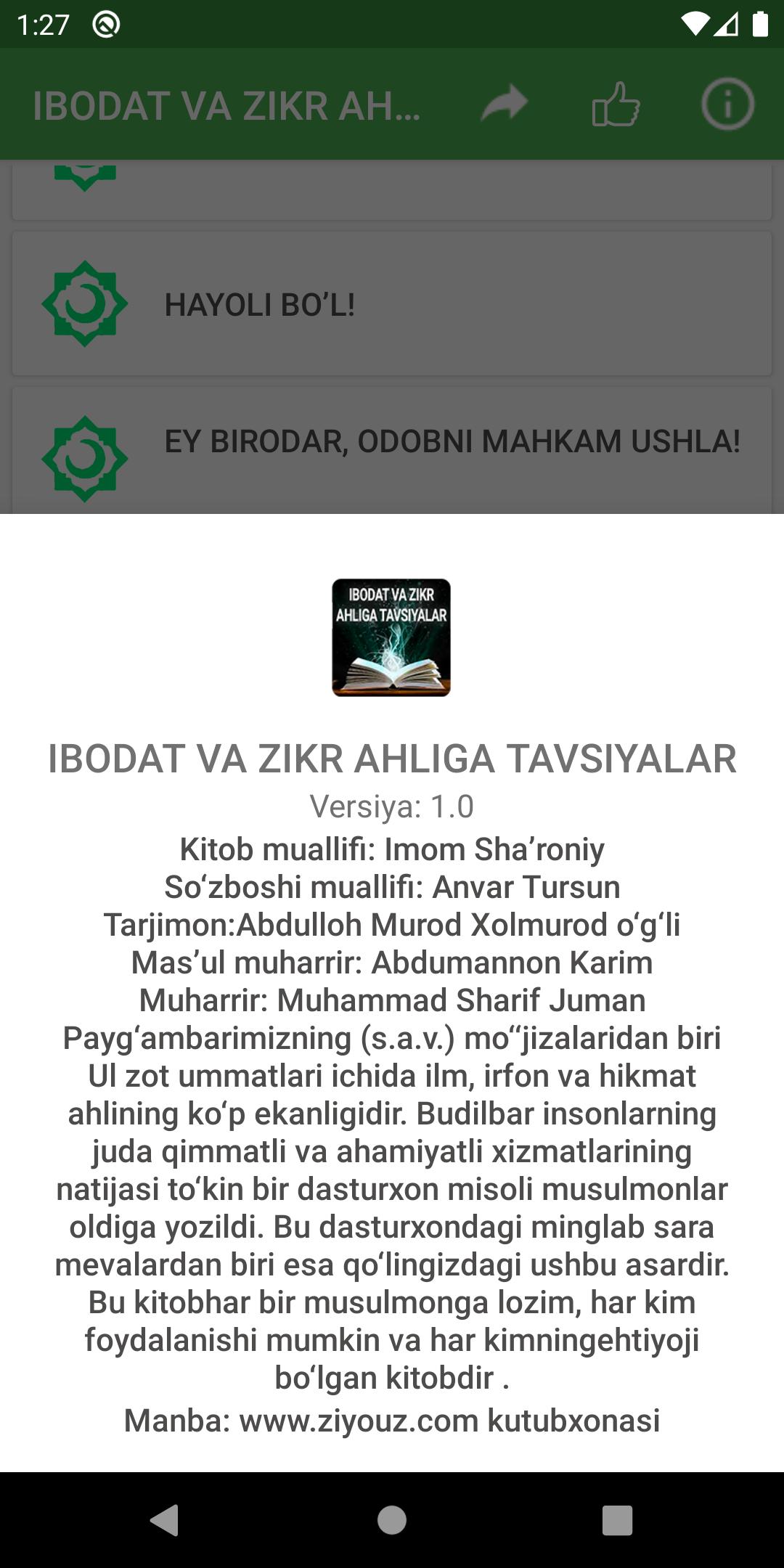The image size is (784, 1568).
Task: Open the HAYOLI BO'L! chapter
Action: click(392, 303)
